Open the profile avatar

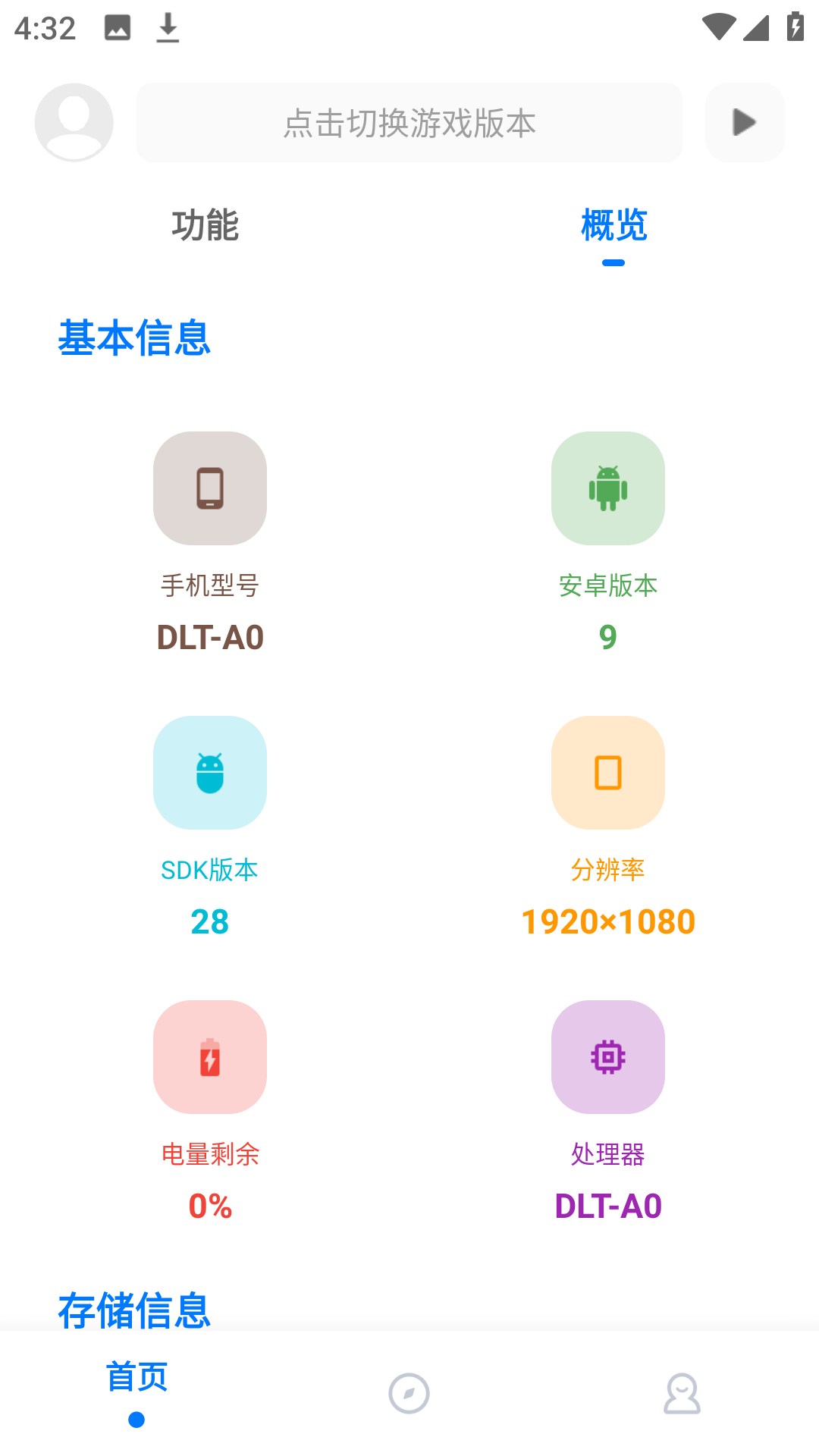pos(74,122)
